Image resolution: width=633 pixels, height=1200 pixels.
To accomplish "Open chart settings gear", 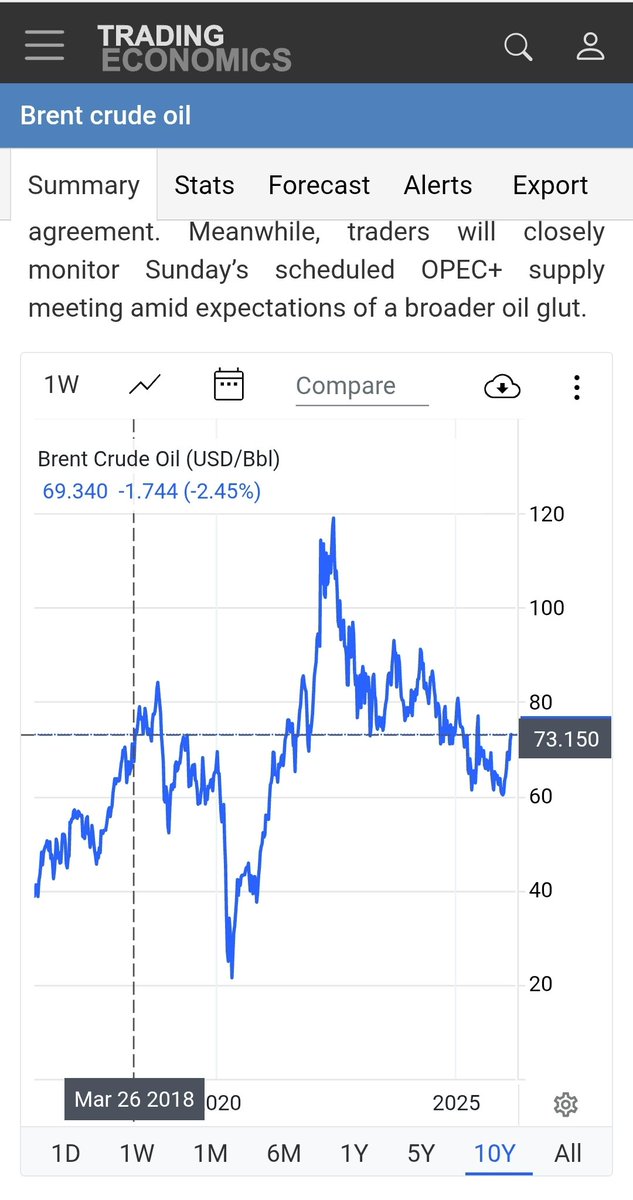I will click(x=566, y=1104).
